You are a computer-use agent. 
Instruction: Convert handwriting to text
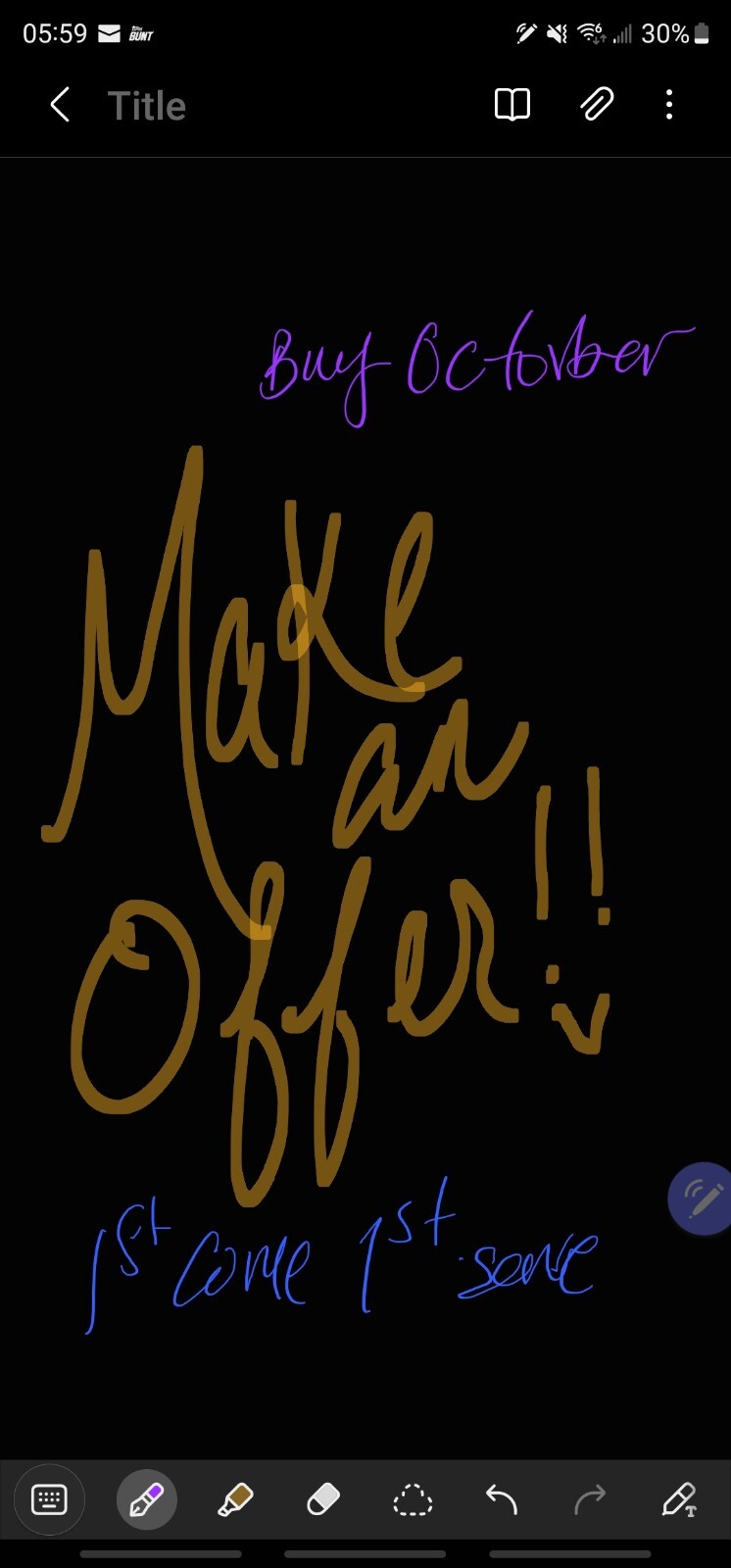(x=679, y=1499)
